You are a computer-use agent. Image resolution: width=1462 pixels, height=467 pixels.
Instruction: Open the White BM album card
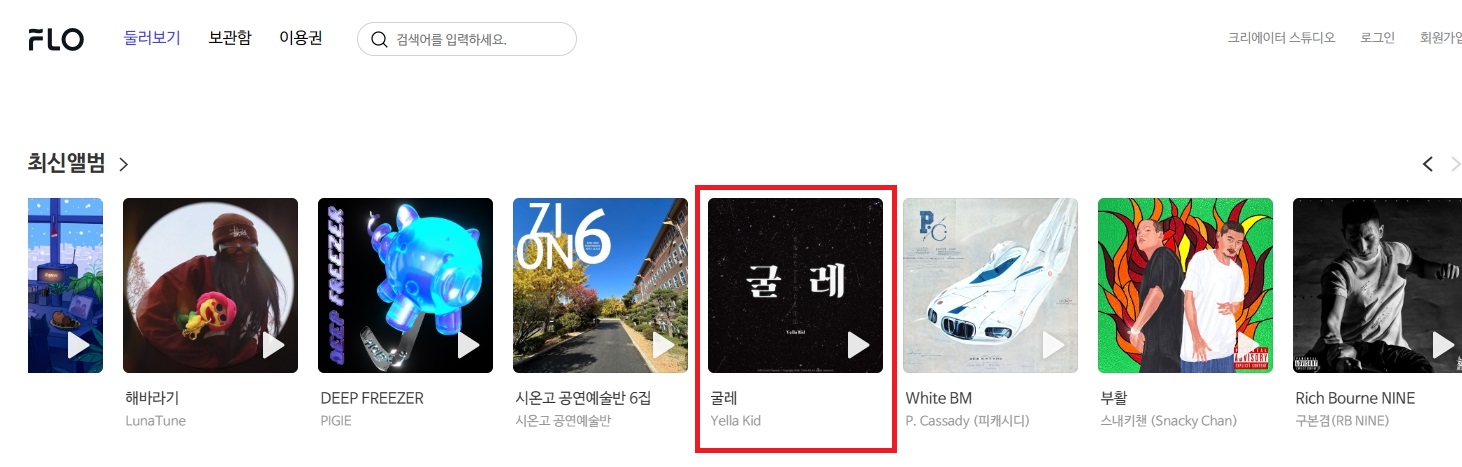click(x=990, y=285)
